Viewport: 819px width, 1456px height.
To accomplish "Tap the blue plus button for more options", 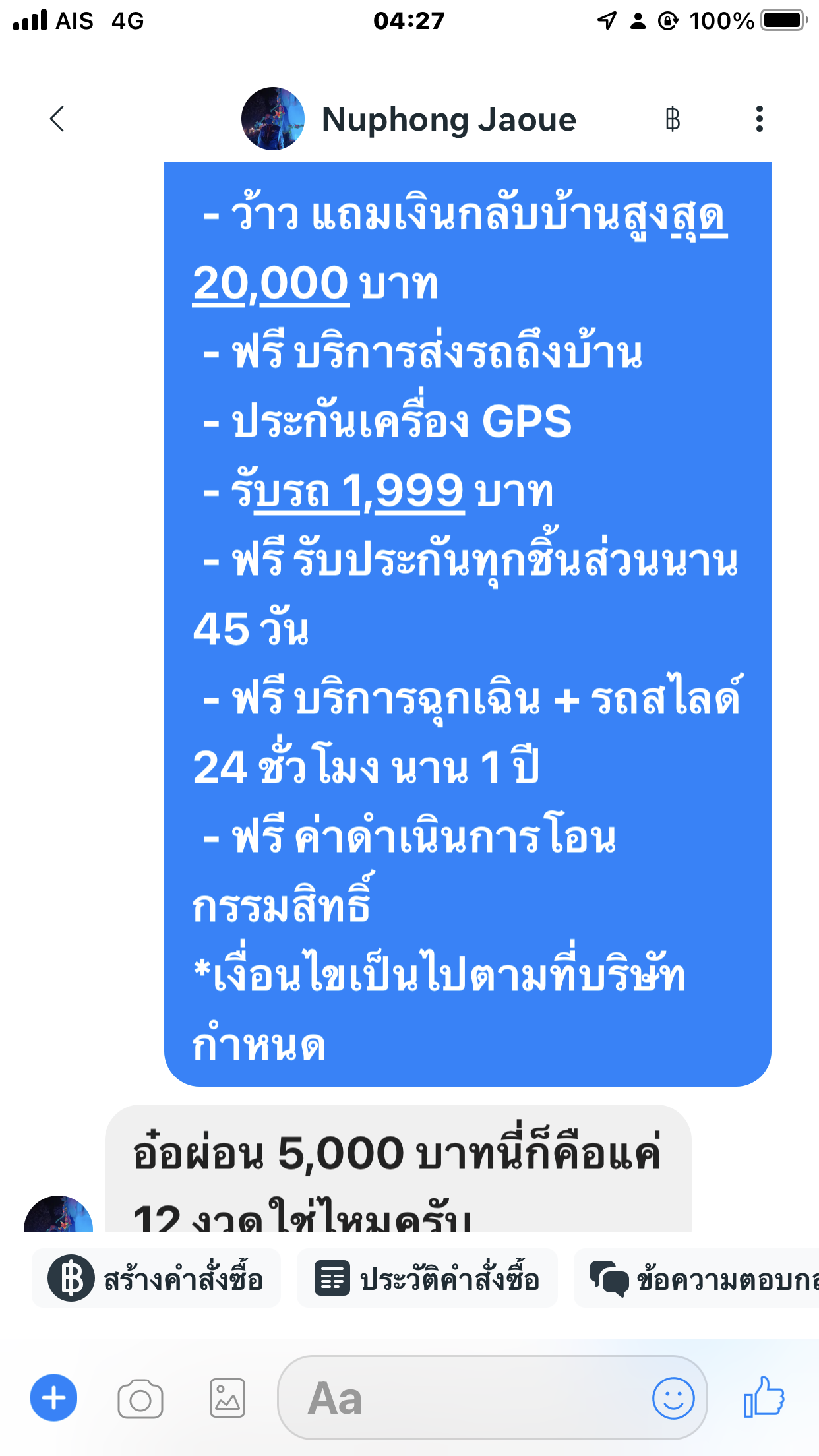I will pos(53,1398).
